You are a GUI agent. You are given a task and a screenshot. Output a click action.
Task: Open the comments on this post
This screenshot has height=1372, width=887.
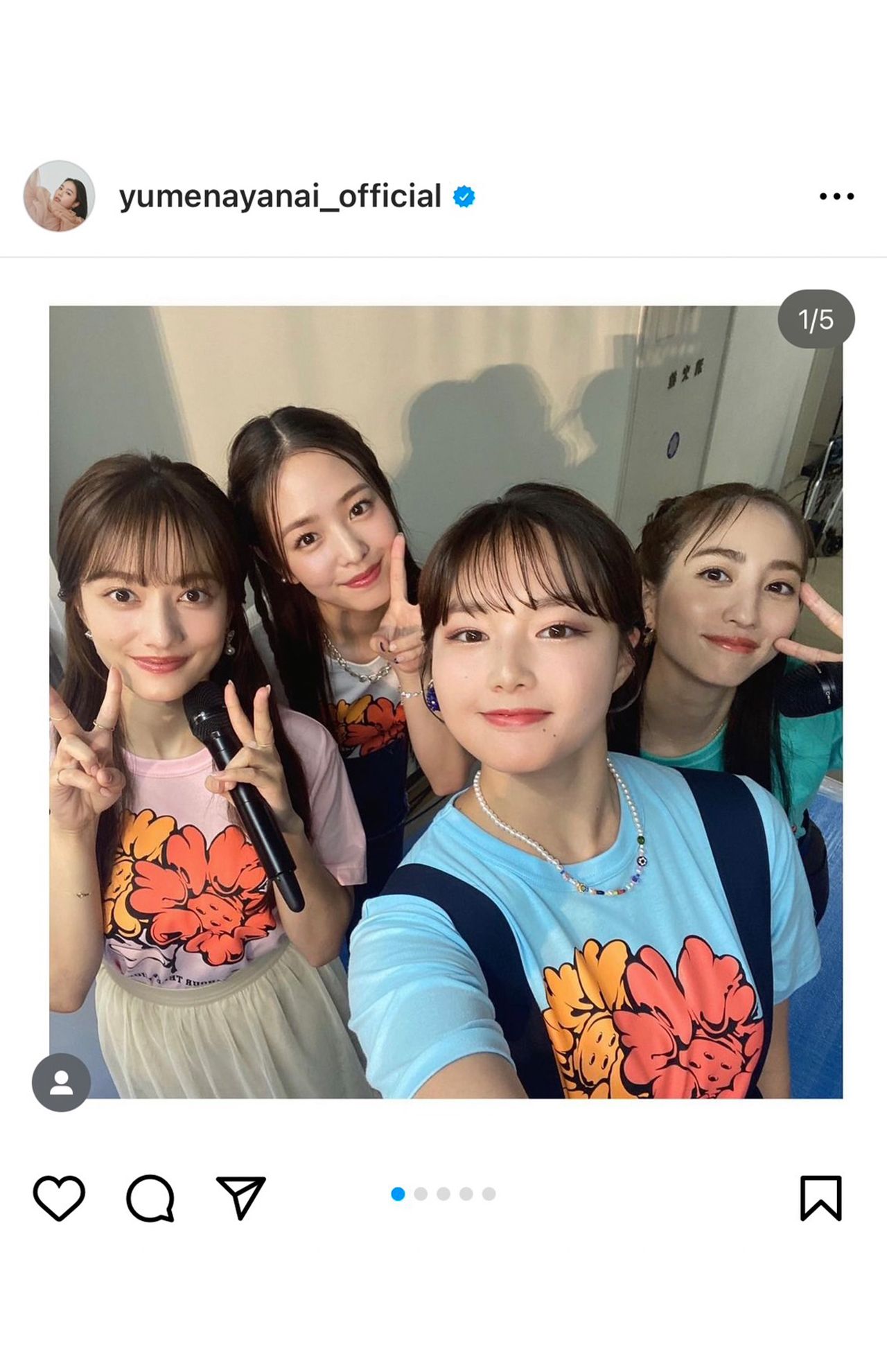150,1197
